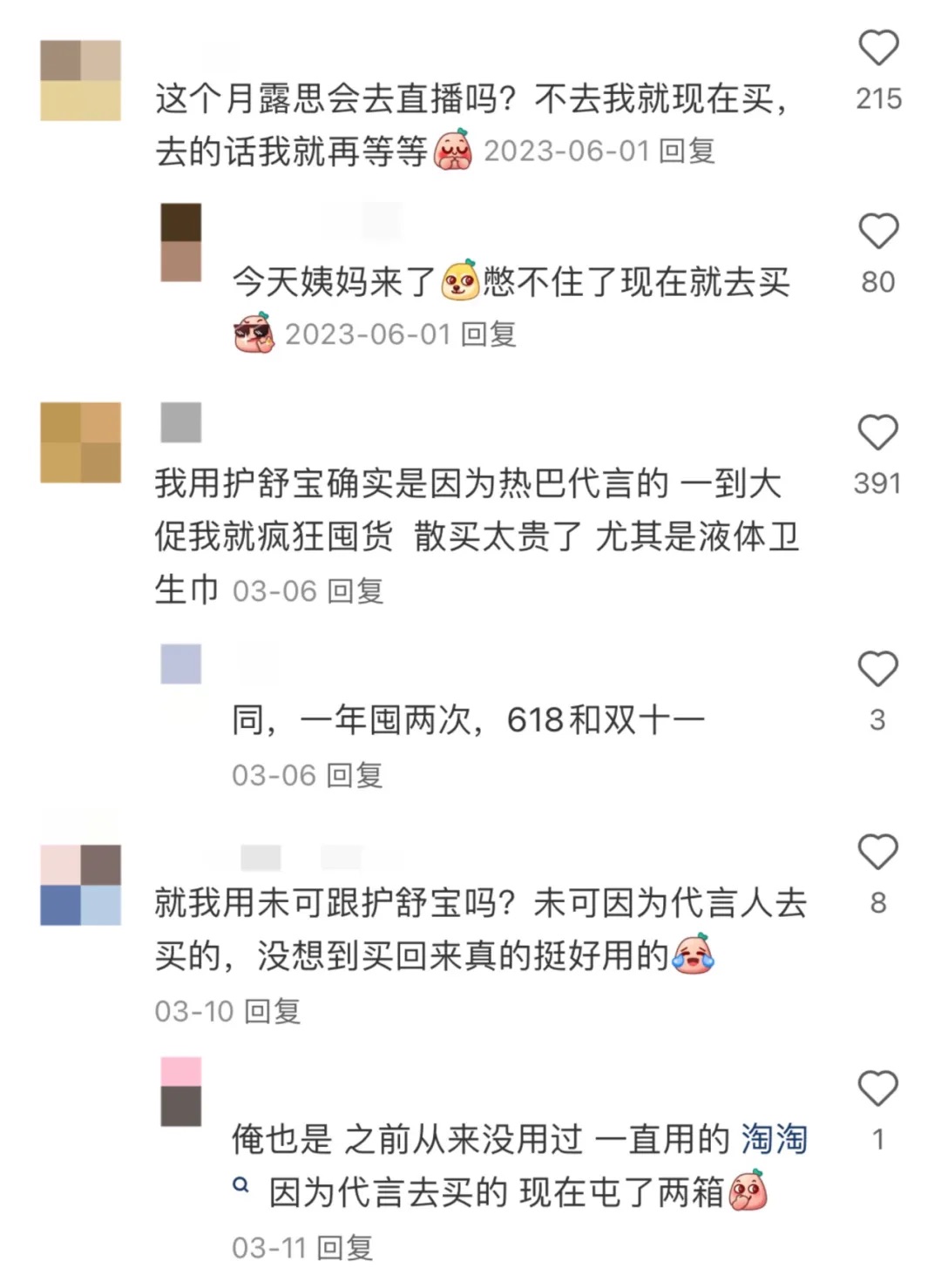Screen dimensions: 941x1288
Task: Like the reply 俩也是 之前从来没用过
Action: [877, 1089]
